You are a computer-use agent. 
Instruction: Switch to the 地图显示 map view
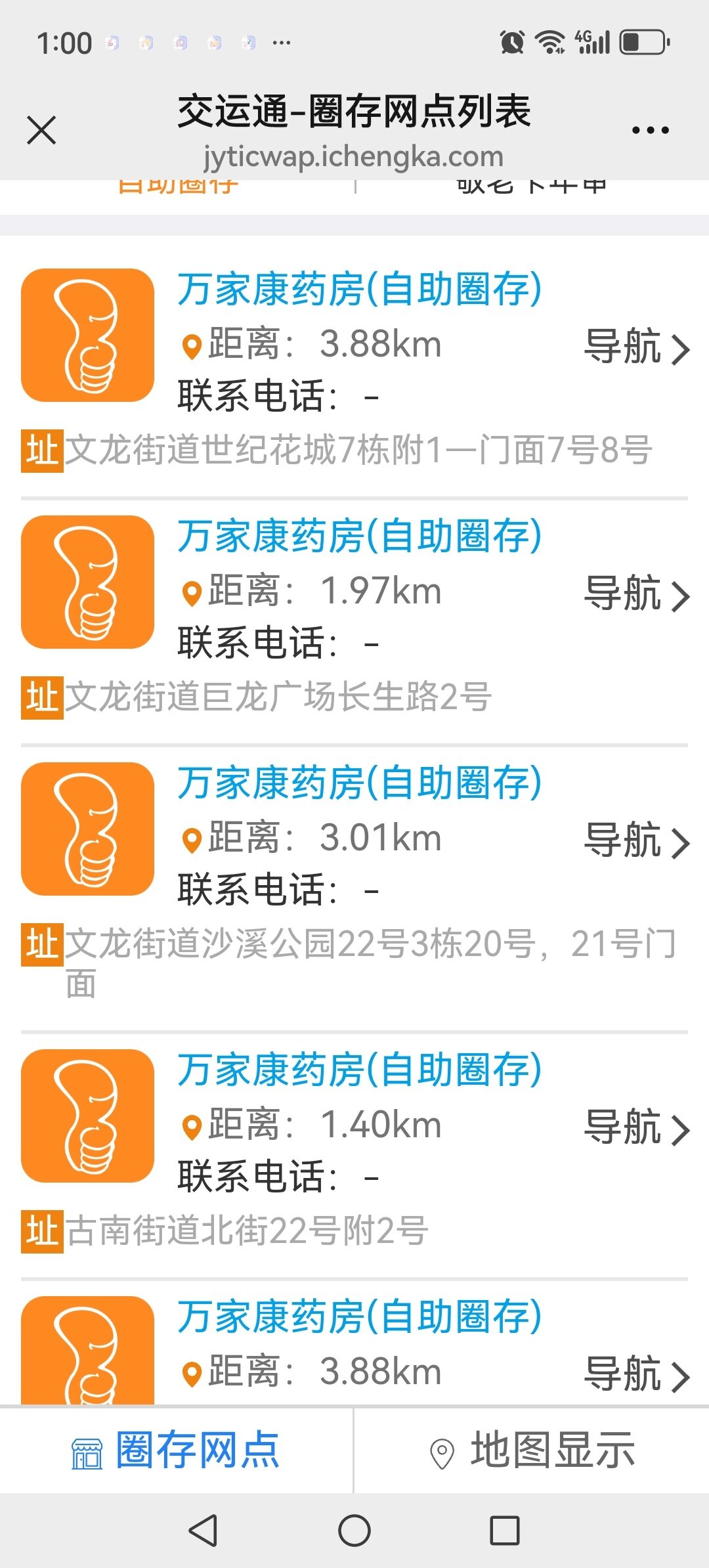click(532, 1451)
